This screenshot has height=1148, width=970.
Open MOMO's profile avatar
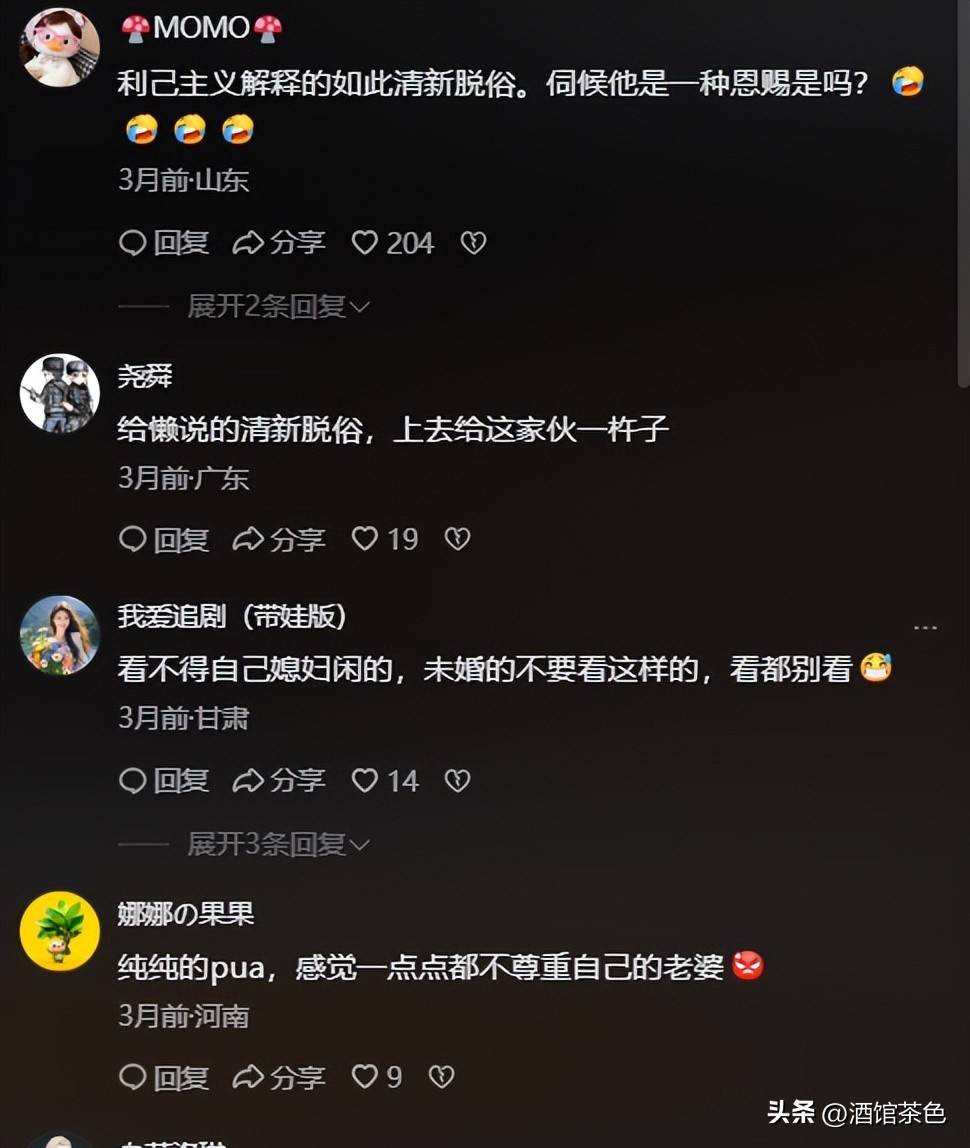click(60, 47)
